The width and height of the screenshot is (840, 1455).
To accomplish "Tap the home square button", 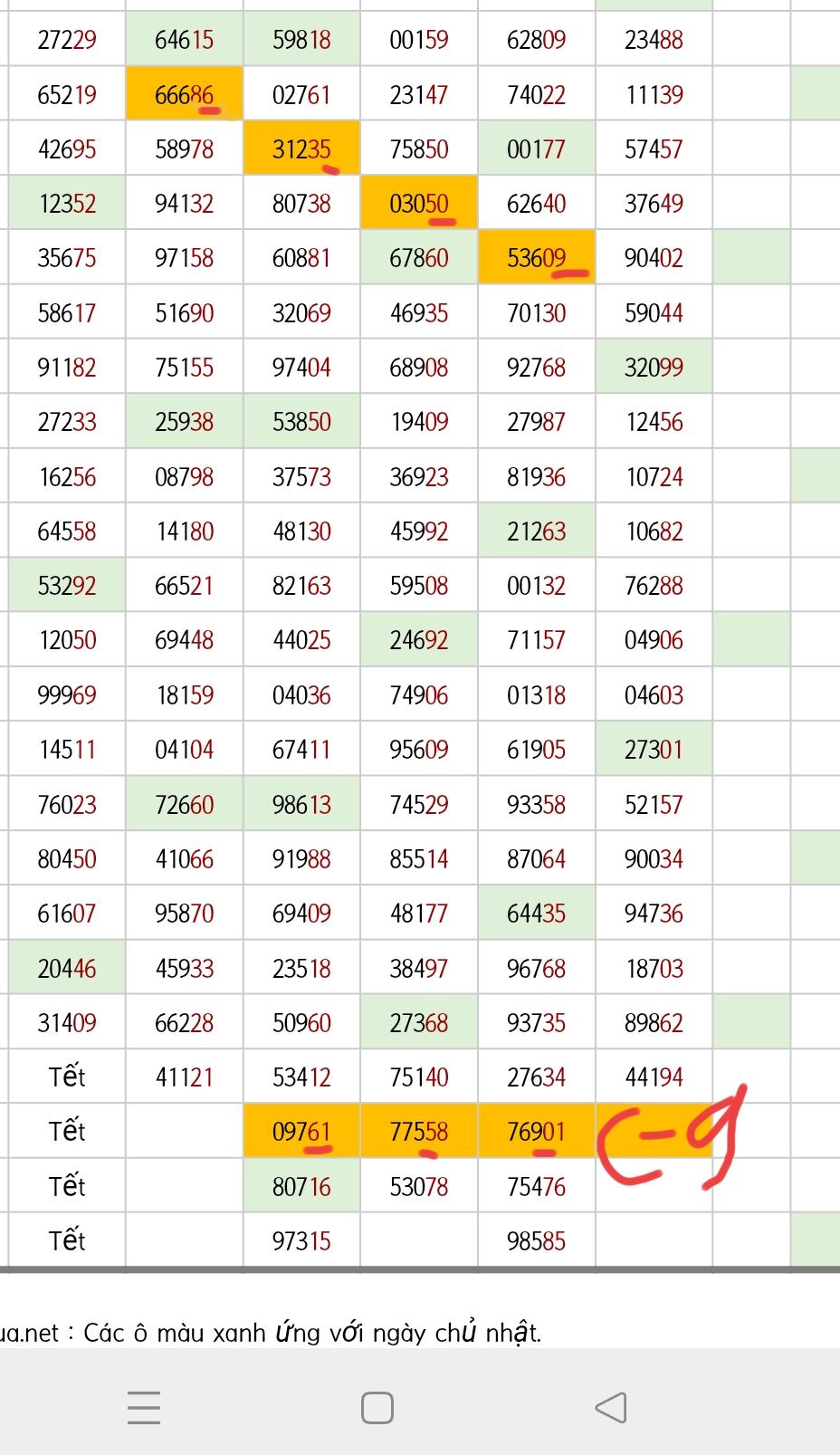I will 377,1407.
